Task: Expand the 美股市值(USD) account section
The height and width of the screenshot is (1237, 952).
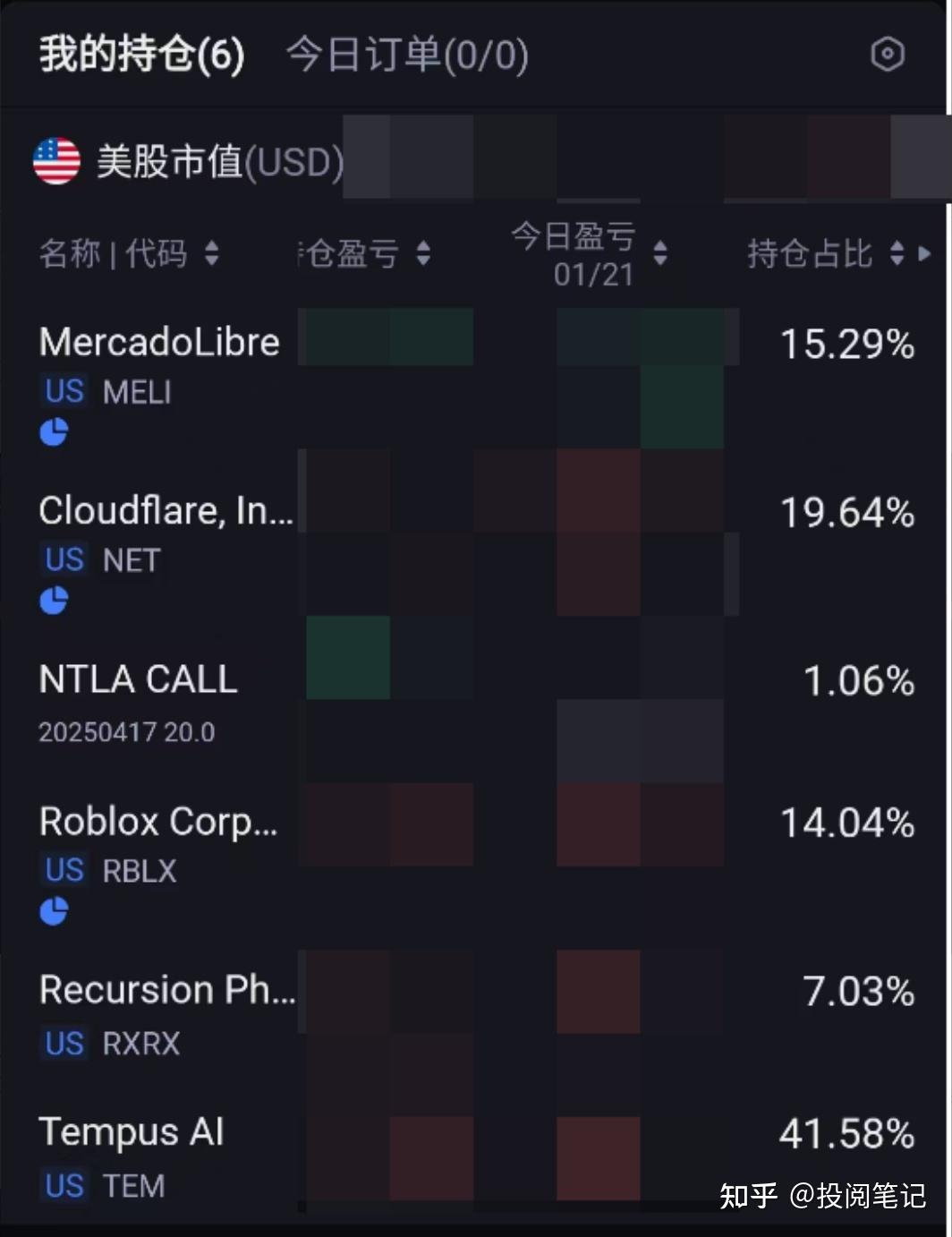Action: click(x=219, y=161)
